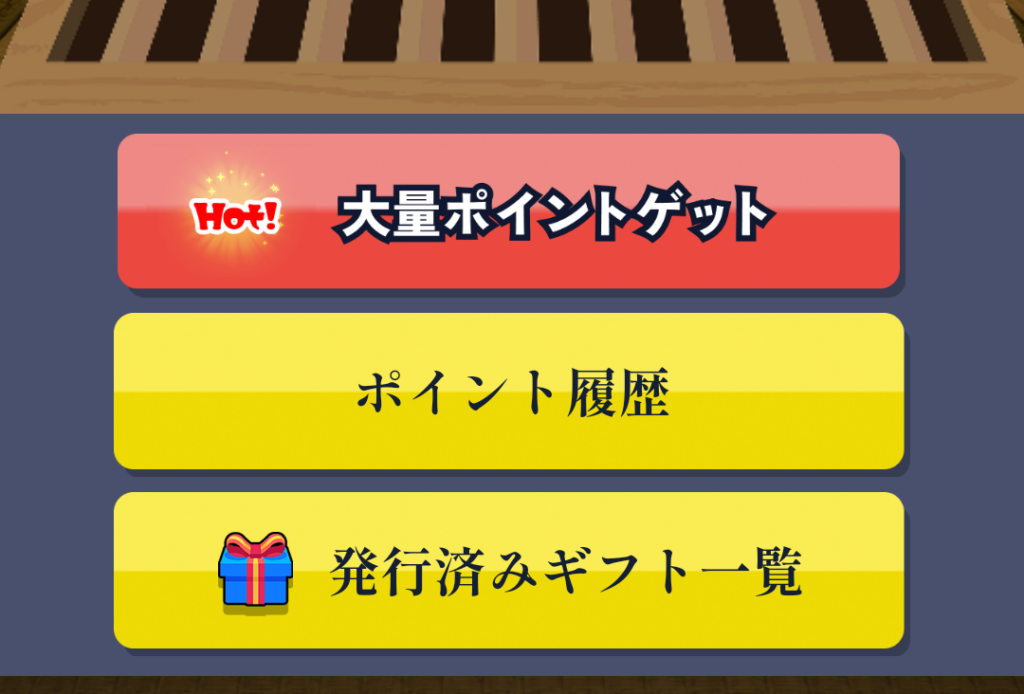Screen dimensions: 1024x694
Task: Open ポイント履歴 point history
Action: (x=508, y=391)
